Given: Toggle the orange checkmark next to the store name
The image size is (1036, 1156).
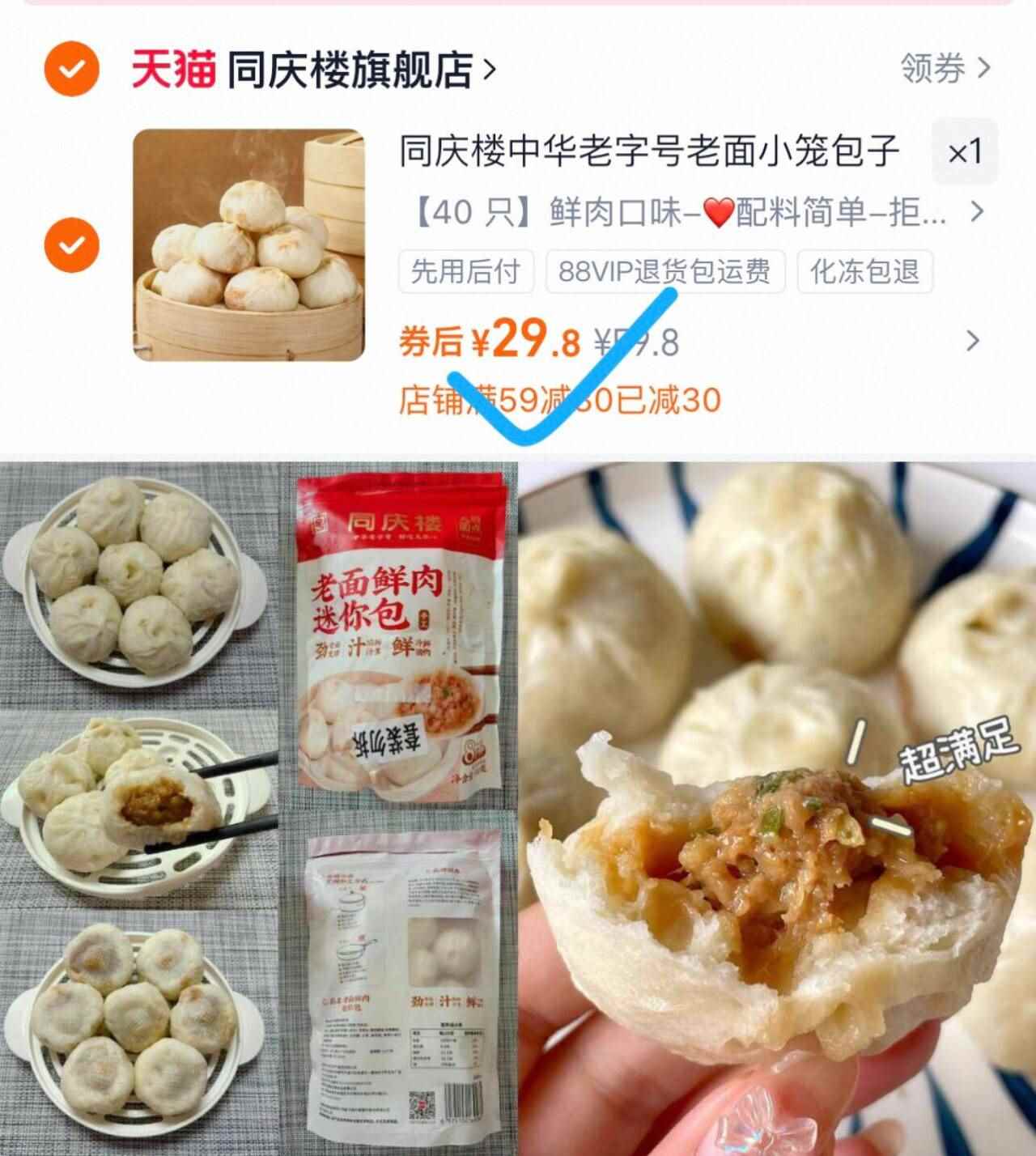Looking at the screenshot, I should coord(72,69).
